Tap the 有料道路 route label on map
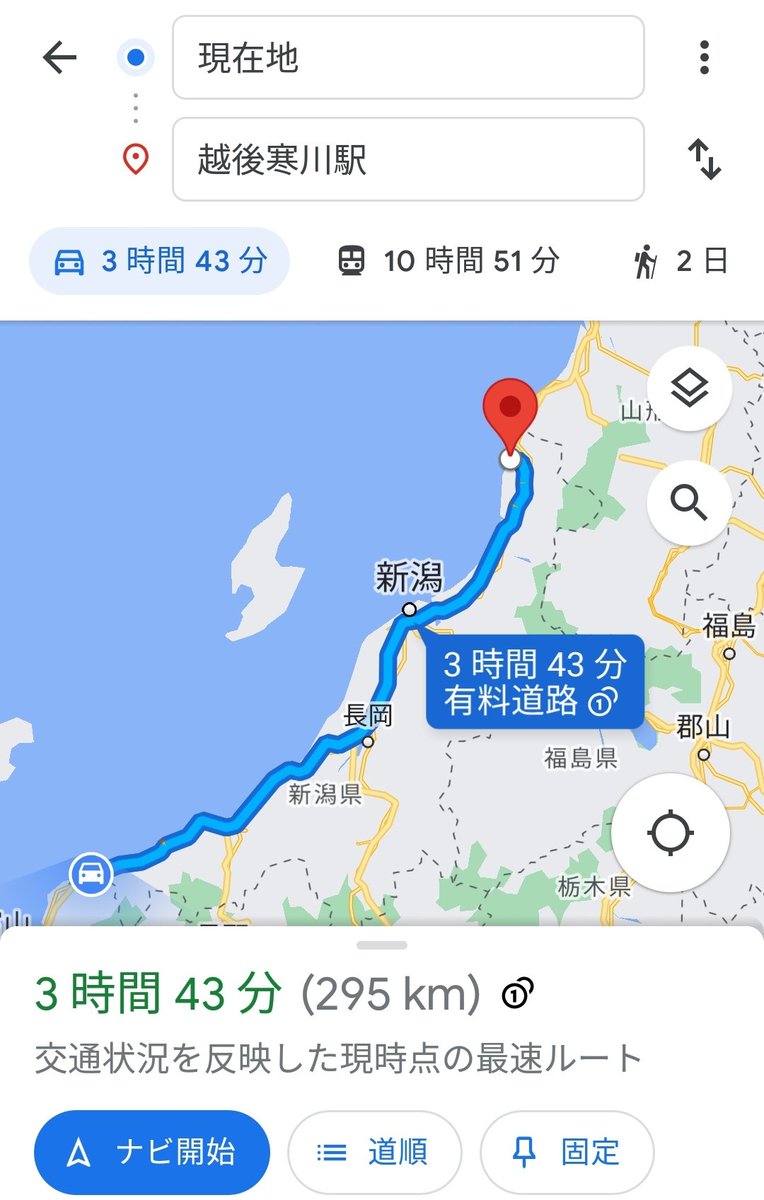 (x=535, y=682)
